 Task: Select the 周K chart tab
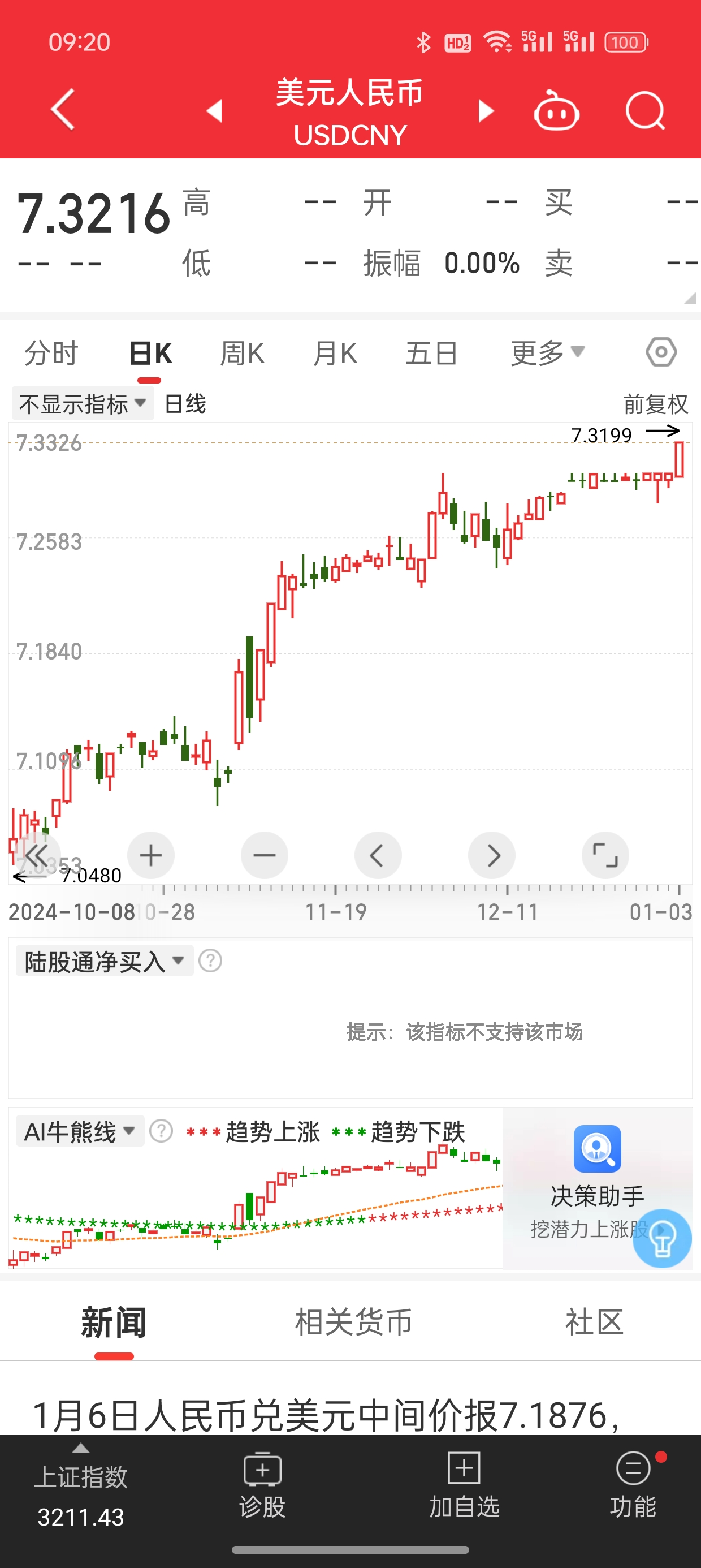(x=241, y=353)
